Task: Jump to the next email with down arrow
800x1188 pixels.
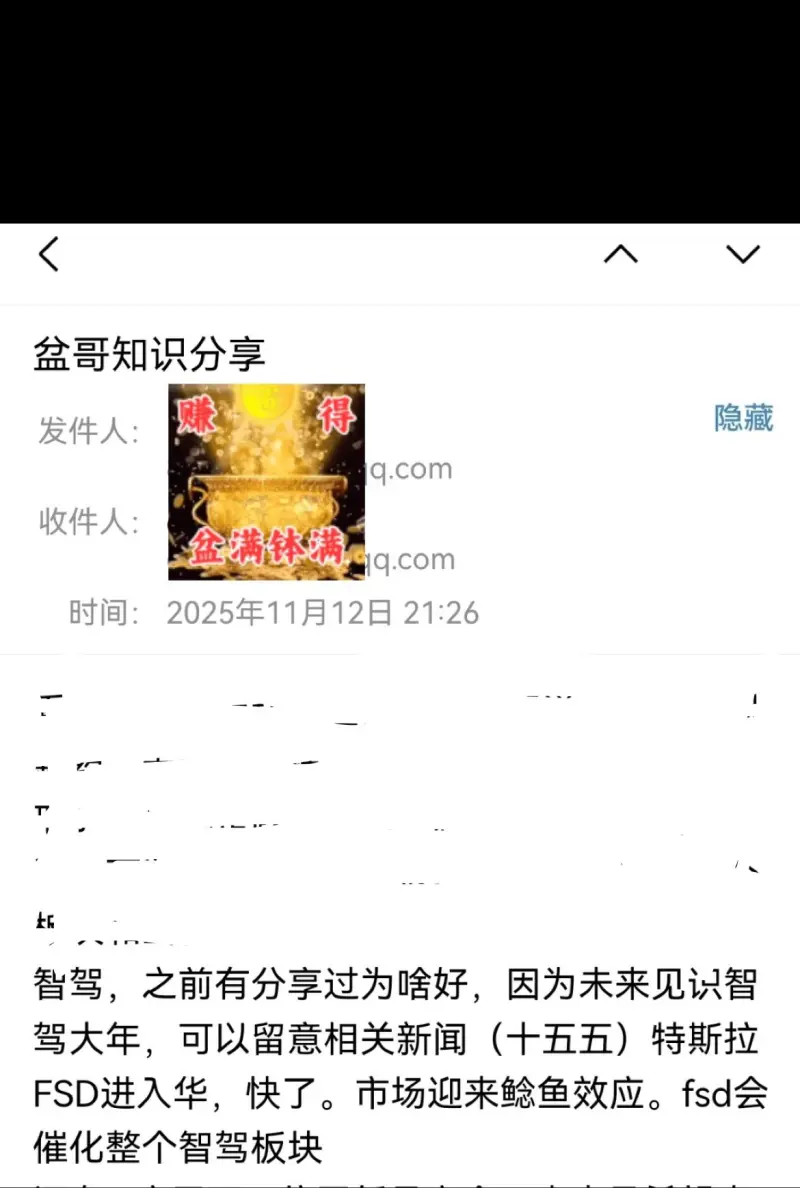Action: pos(743,254)
